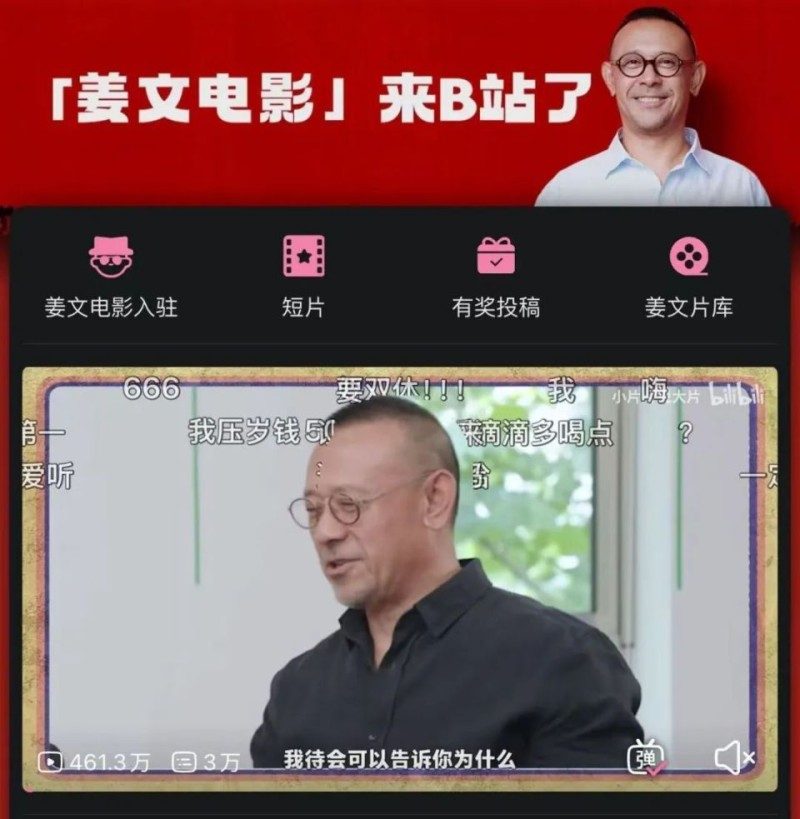Unmute the video sound
This screenshot has width=800, height=819.
pyautogui.click(x=734, y=757)
